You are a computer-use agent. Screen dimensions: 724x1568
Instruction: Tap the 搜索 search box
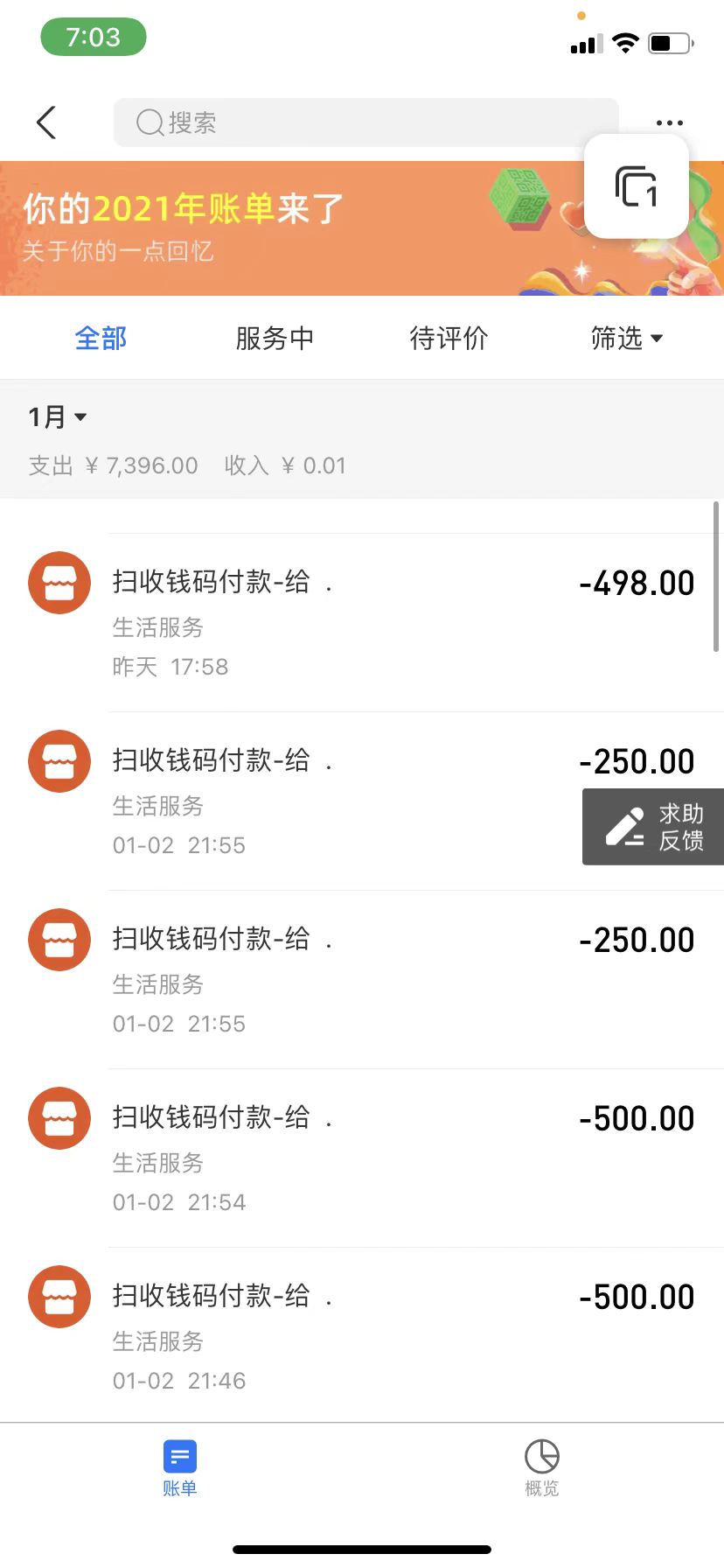pos(365,122)
